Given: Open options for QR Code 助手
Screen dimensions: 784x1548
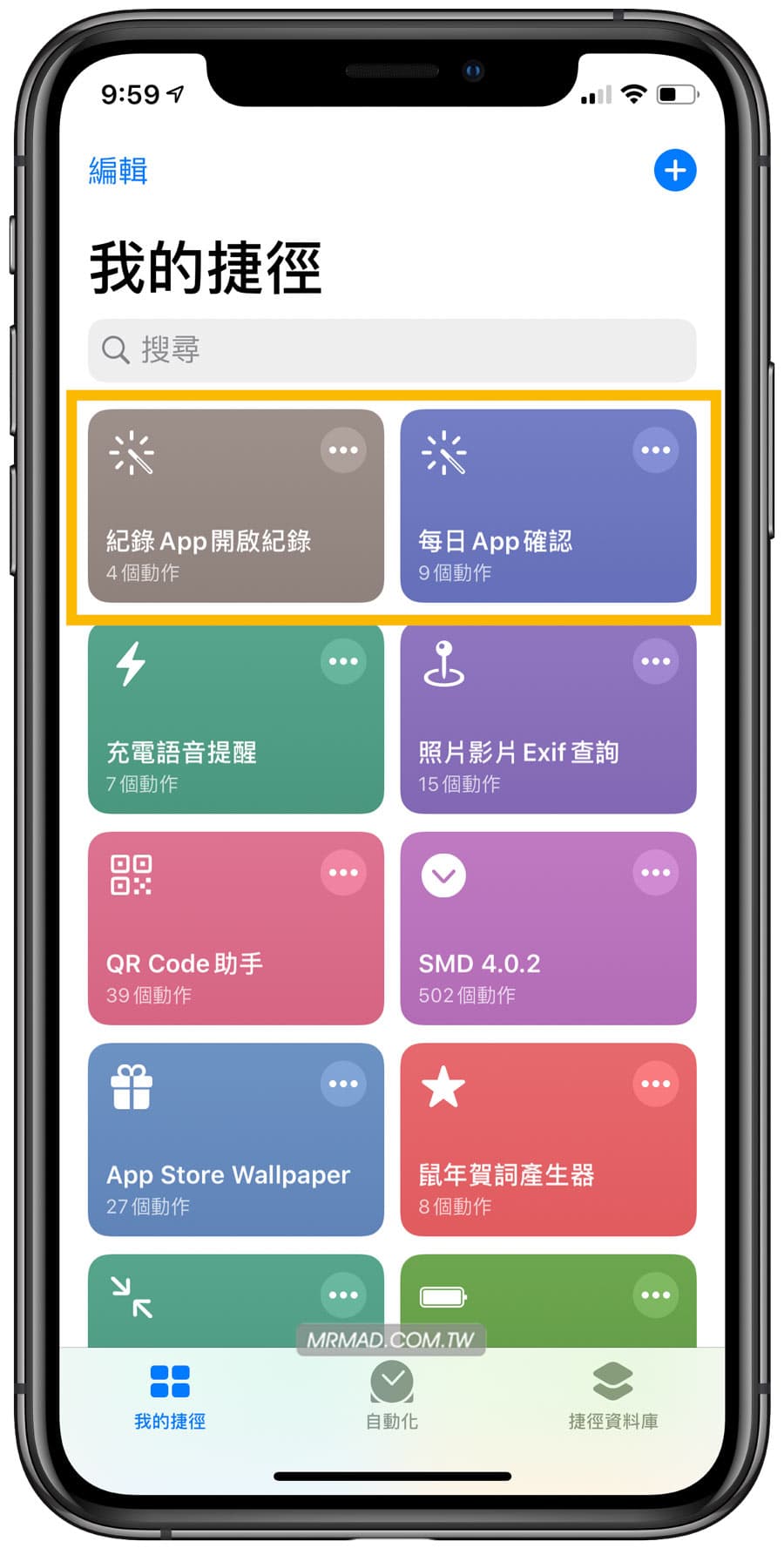Looking at the screenshot, I should [343, 873].
